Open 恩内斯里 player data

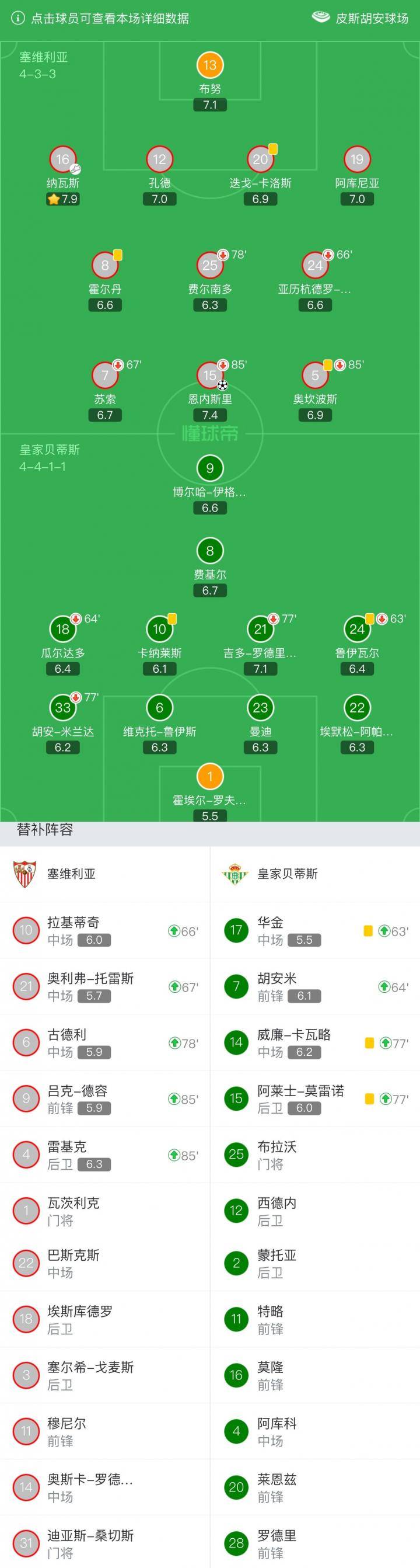pyautogui.click(x=209, y=376)
